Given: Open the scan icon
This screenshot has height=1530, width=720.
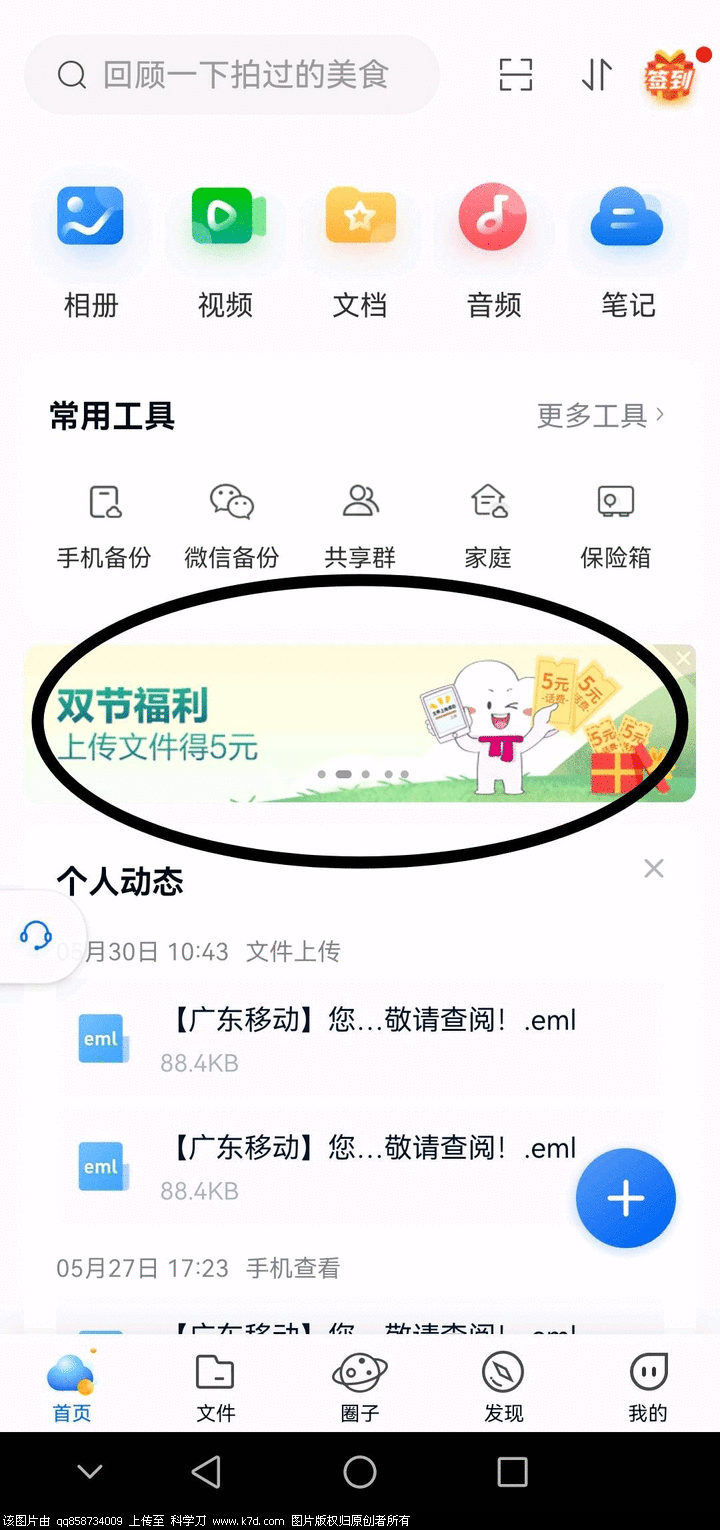Looking at the screenshot, I should click(516, 75).
